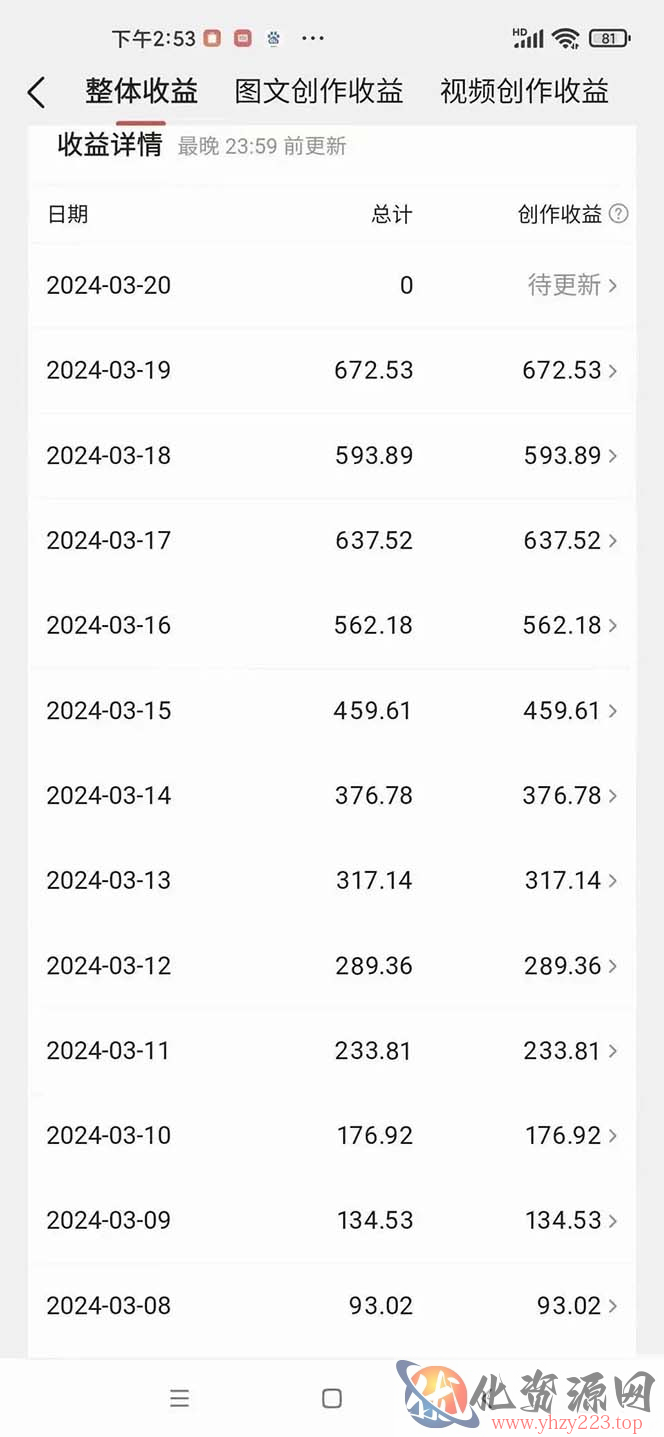The height and width of the screenshot is (1437, 664).
Task: Tap the system home button
Action: point(332,1398)
